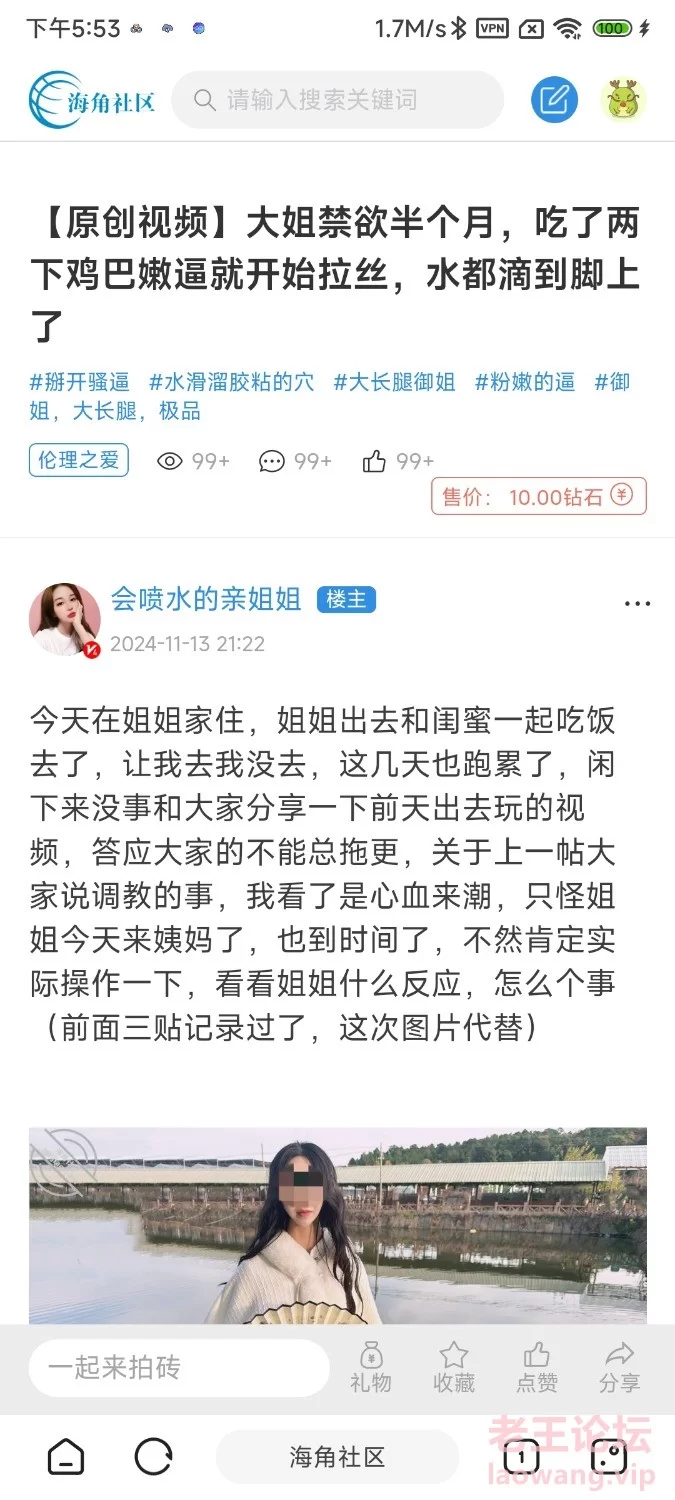Like the post with 点赞 button
675x1500 pixels.
click(x=536, y=1368)
